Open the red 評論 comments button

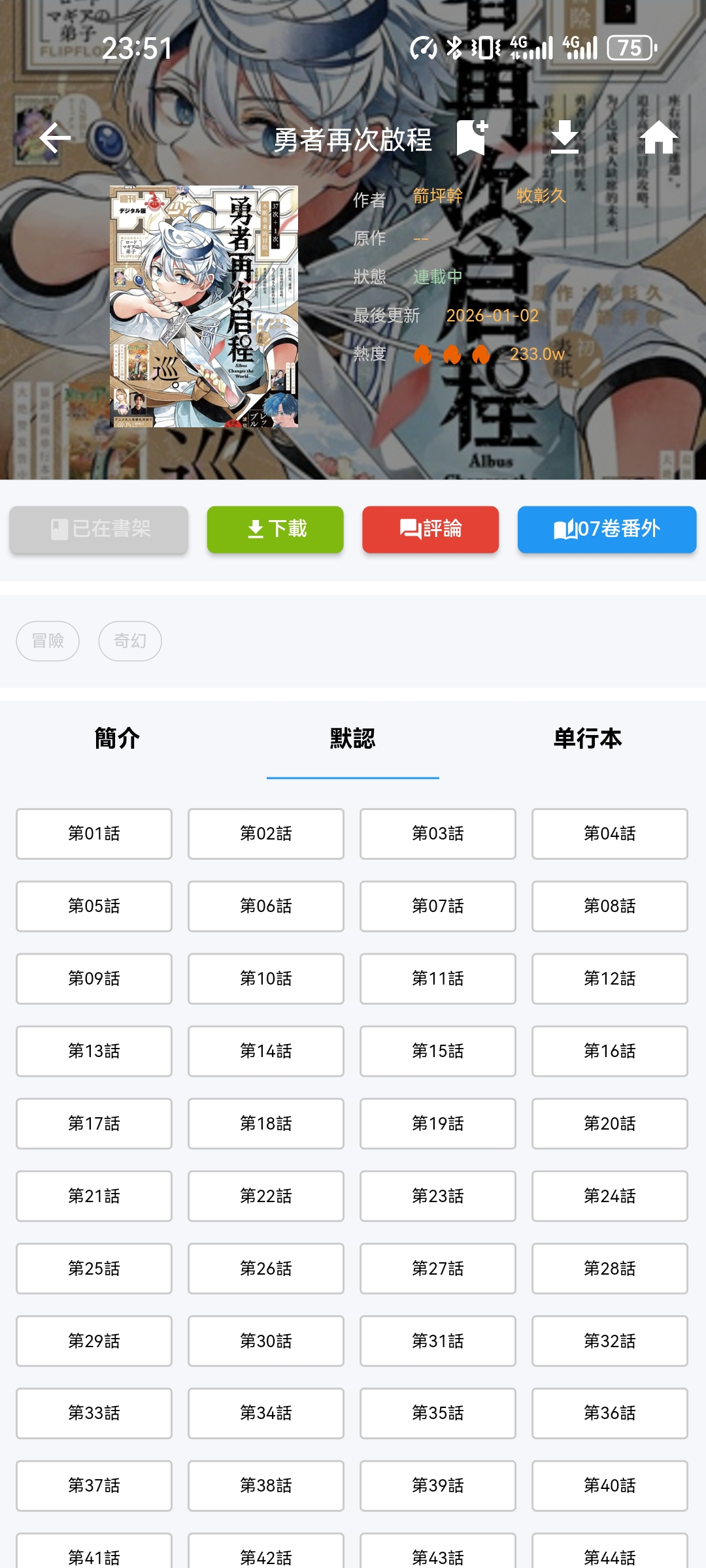pos(430,529)
